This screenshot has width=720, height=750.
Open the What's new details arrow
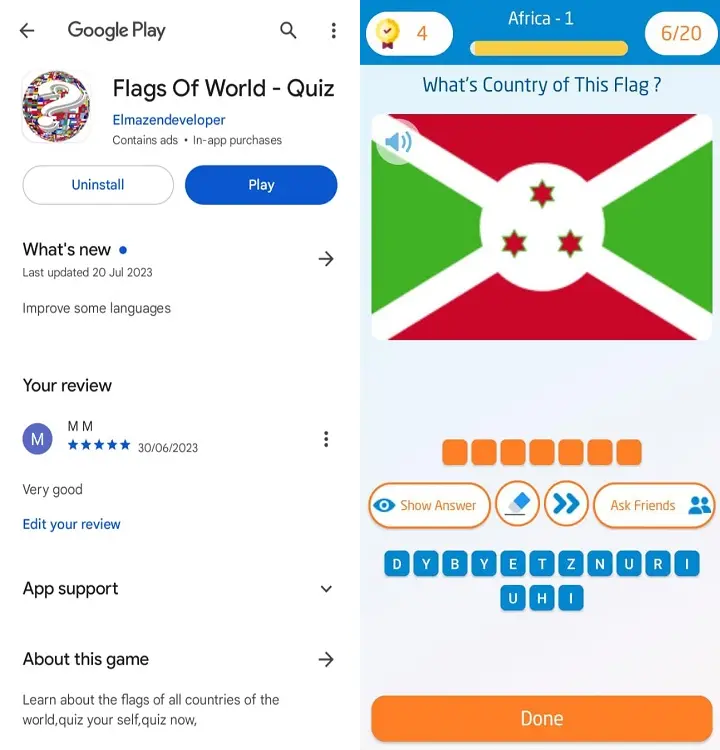325,259
